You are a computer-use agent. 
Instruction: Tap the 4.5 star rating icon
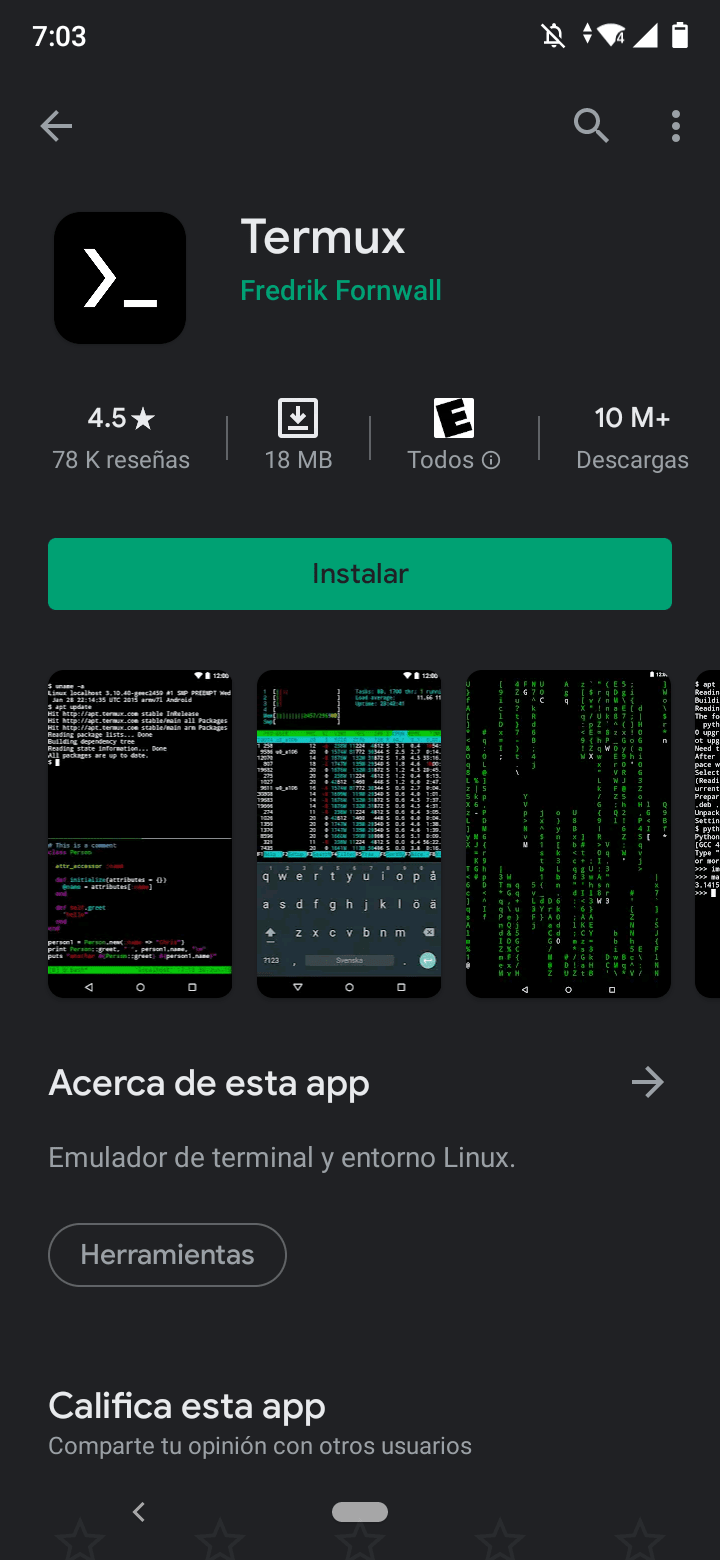[x=120, y=418]
